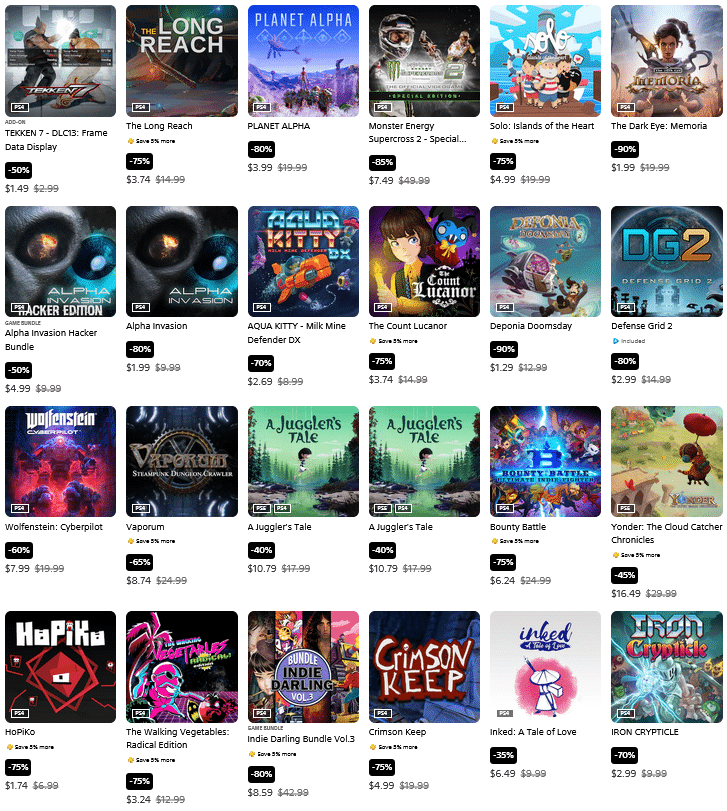Tap the HoPiKo game tile
Screen dimensions: 727x811
(60, 666)
